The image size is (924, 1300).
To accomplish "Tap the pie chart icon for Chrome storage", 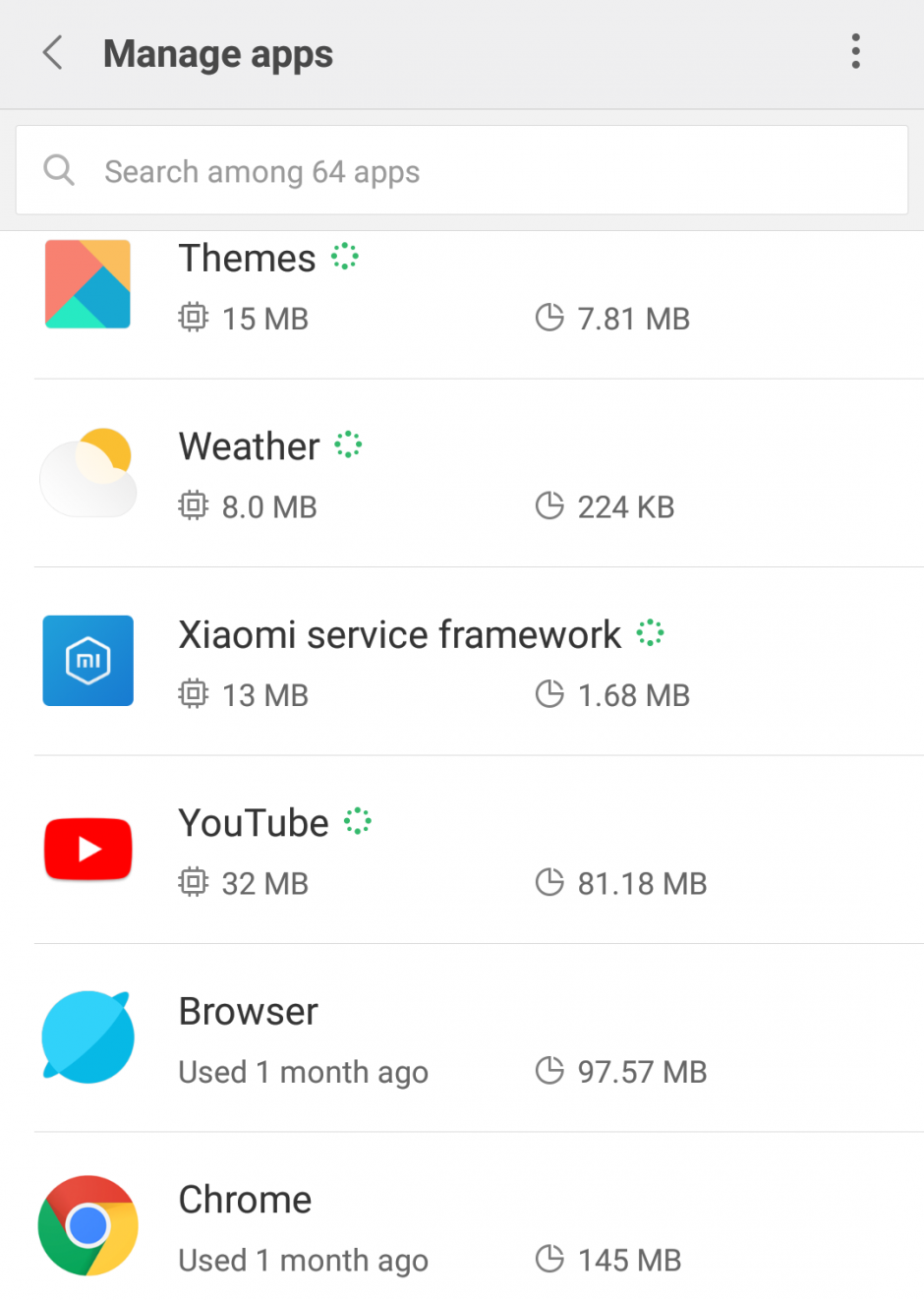I will (x=549, y=1259).
